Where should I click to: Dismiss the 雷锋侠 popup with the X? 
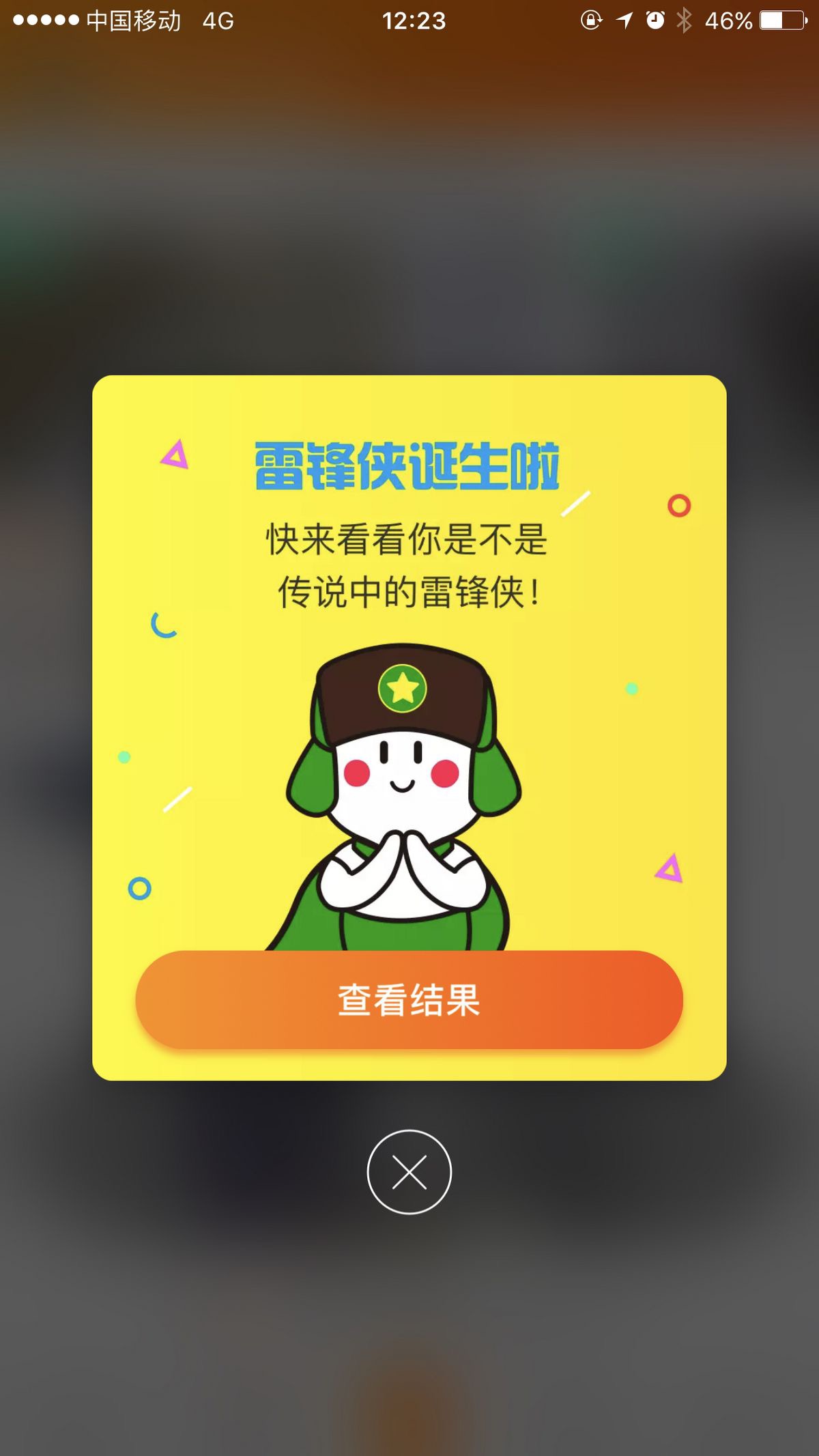point(409,1172)
